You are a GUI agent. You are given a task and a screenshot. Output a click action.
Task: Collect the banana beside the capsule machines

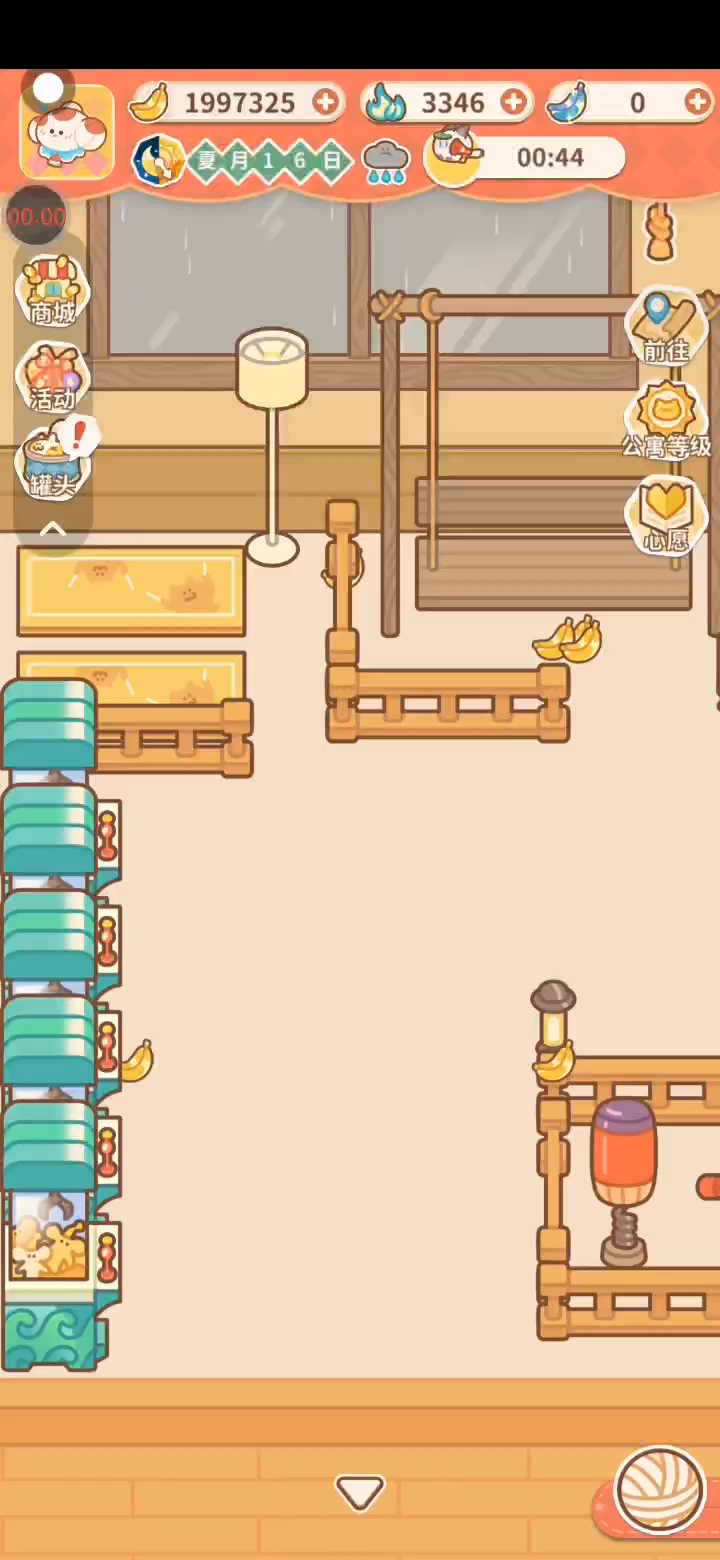point(137,1061)
